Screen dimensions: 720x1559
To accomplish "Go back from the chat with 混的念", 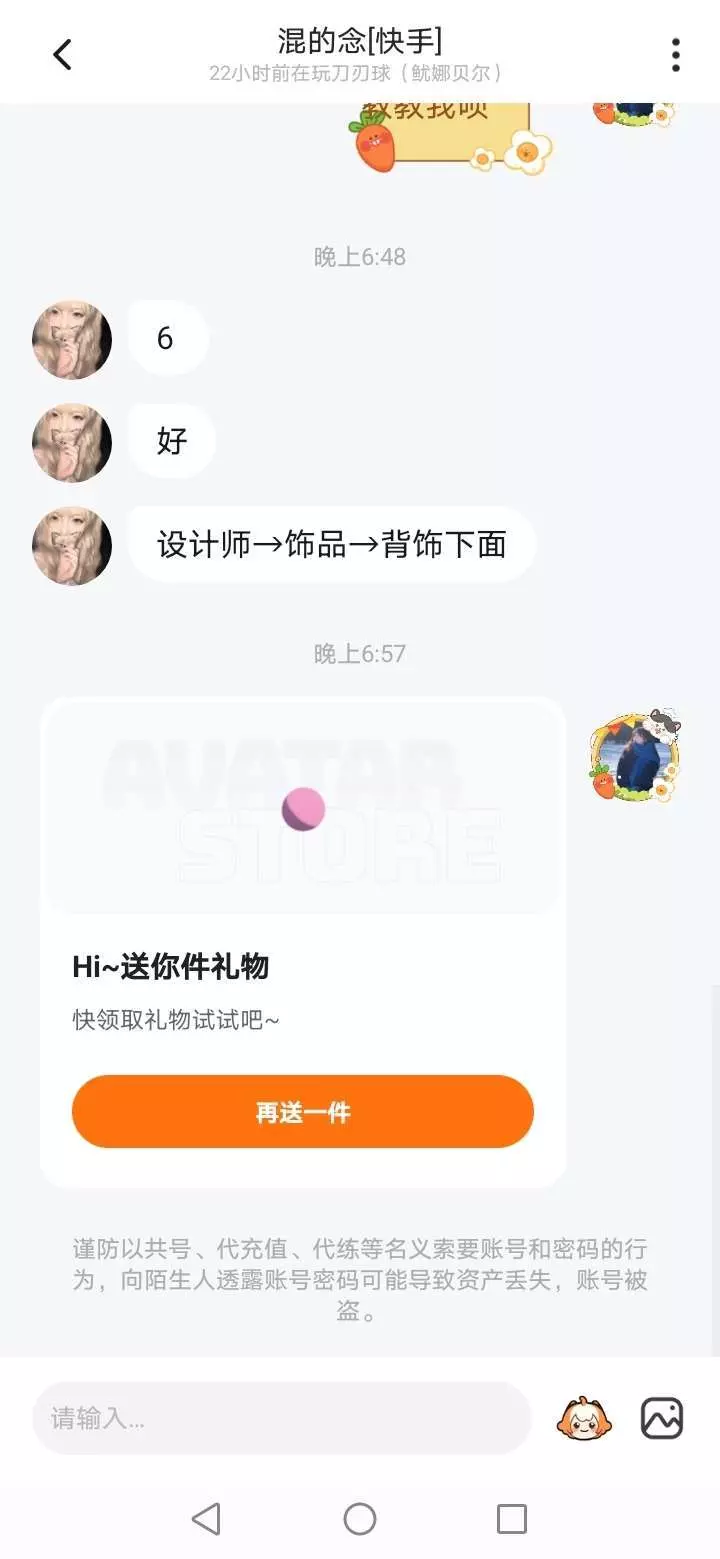I will pyautogui.click(x=62, y=54).
